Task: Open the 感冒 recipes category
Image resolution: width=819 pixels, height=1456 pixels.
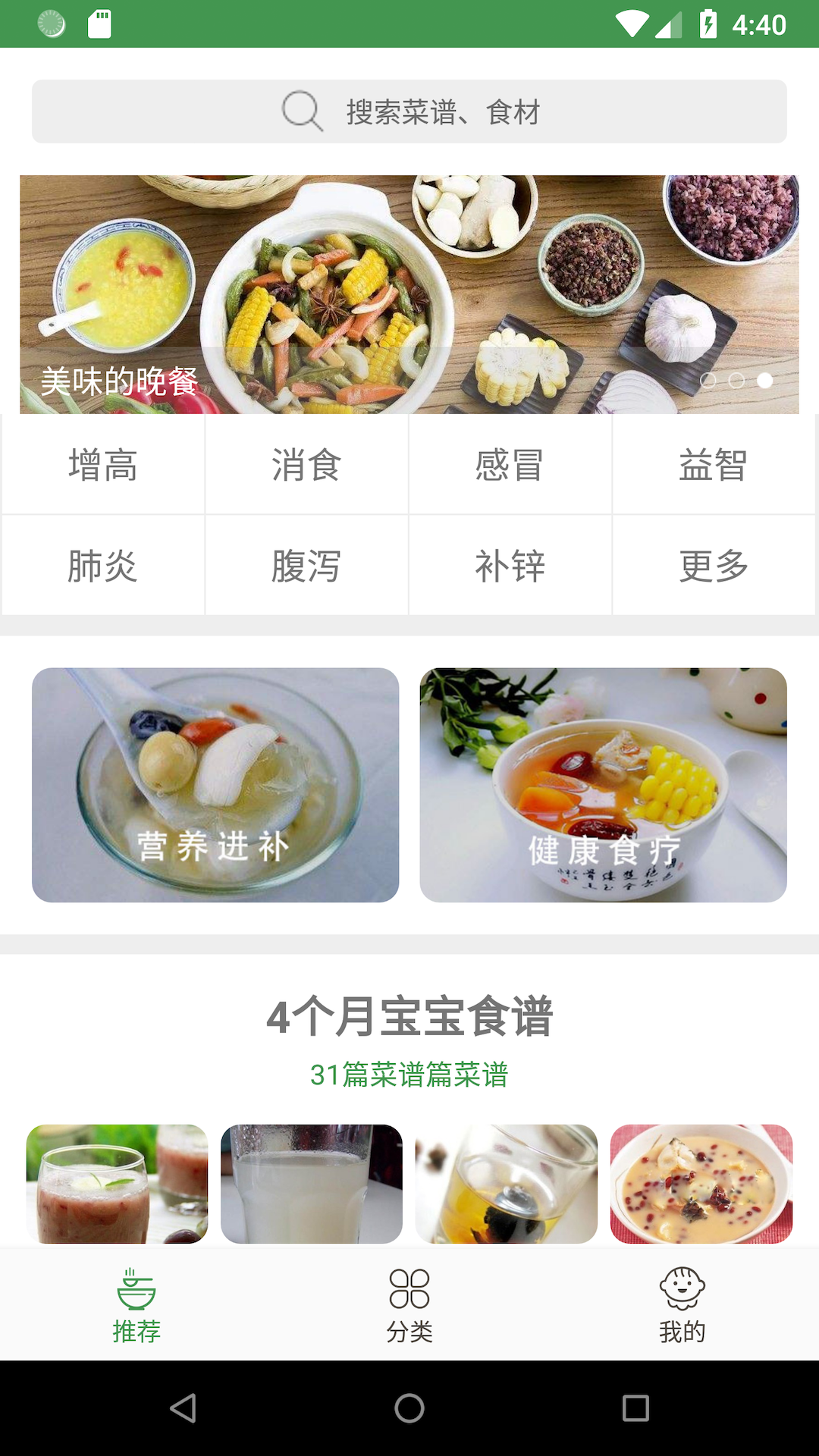Action: [510, 464]
